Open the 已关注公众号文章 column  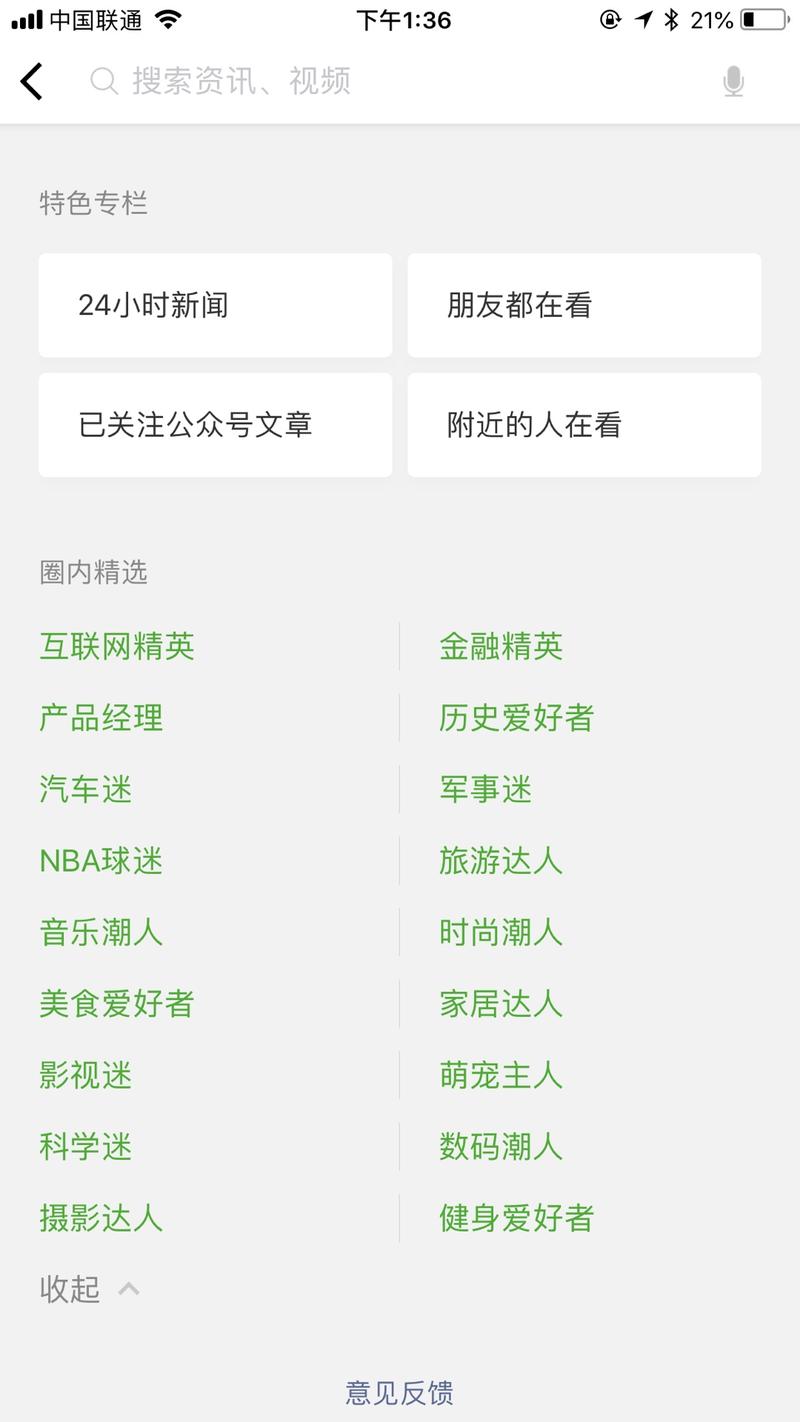(214, 424)
